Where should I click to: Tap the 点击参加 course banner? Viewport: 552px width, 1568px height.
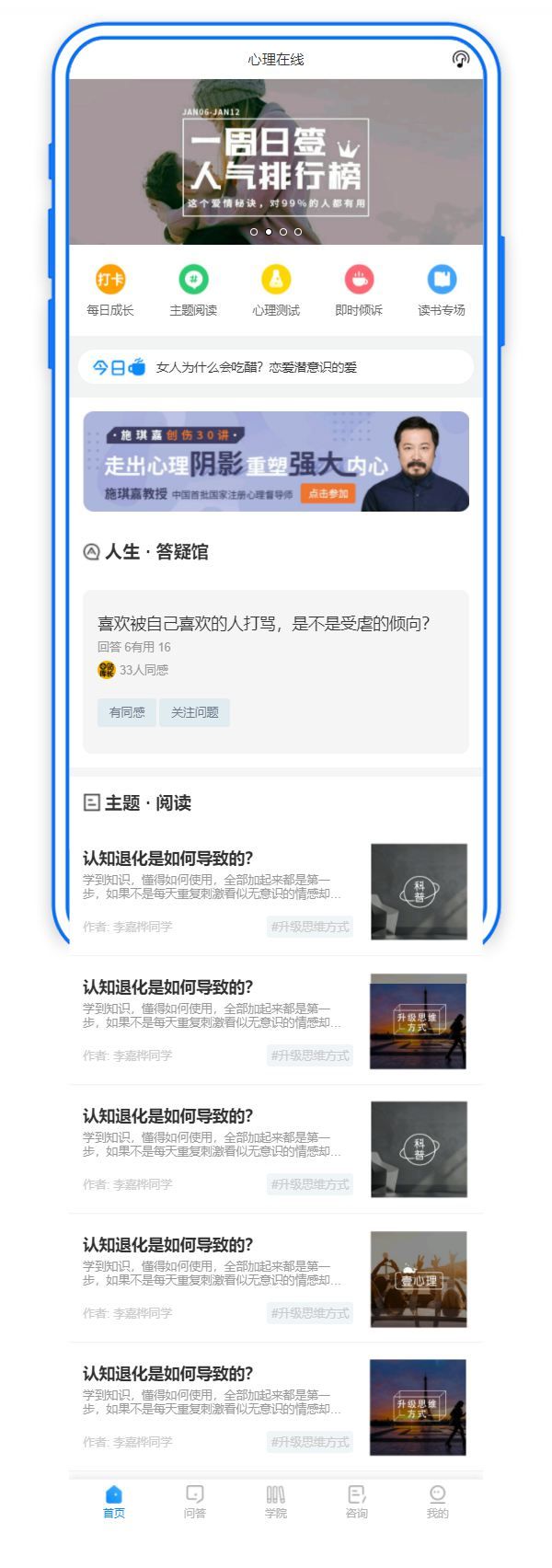[328, 494]
